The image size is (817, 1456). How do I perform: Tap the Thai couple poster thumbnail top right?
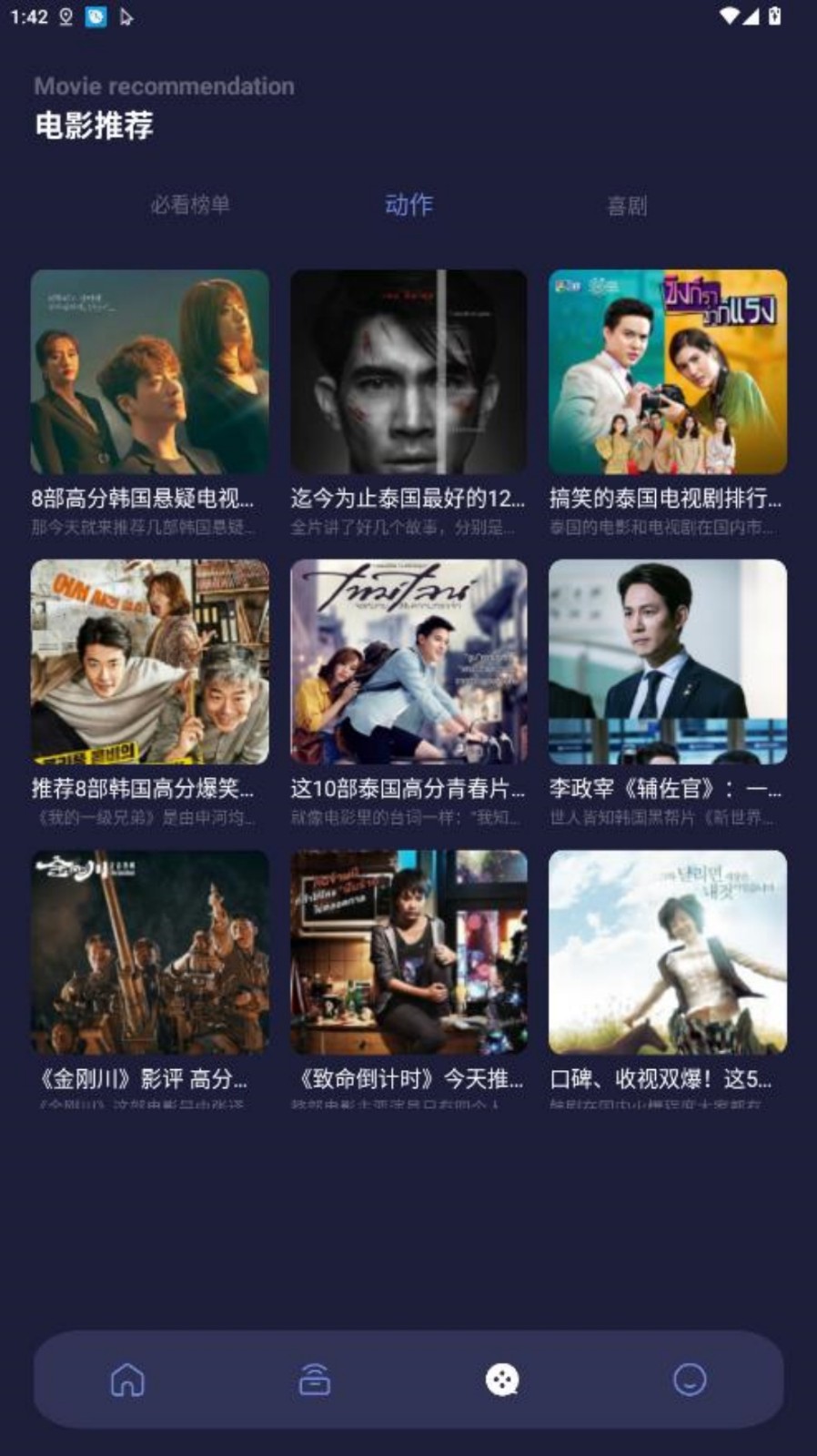[670, 371]
